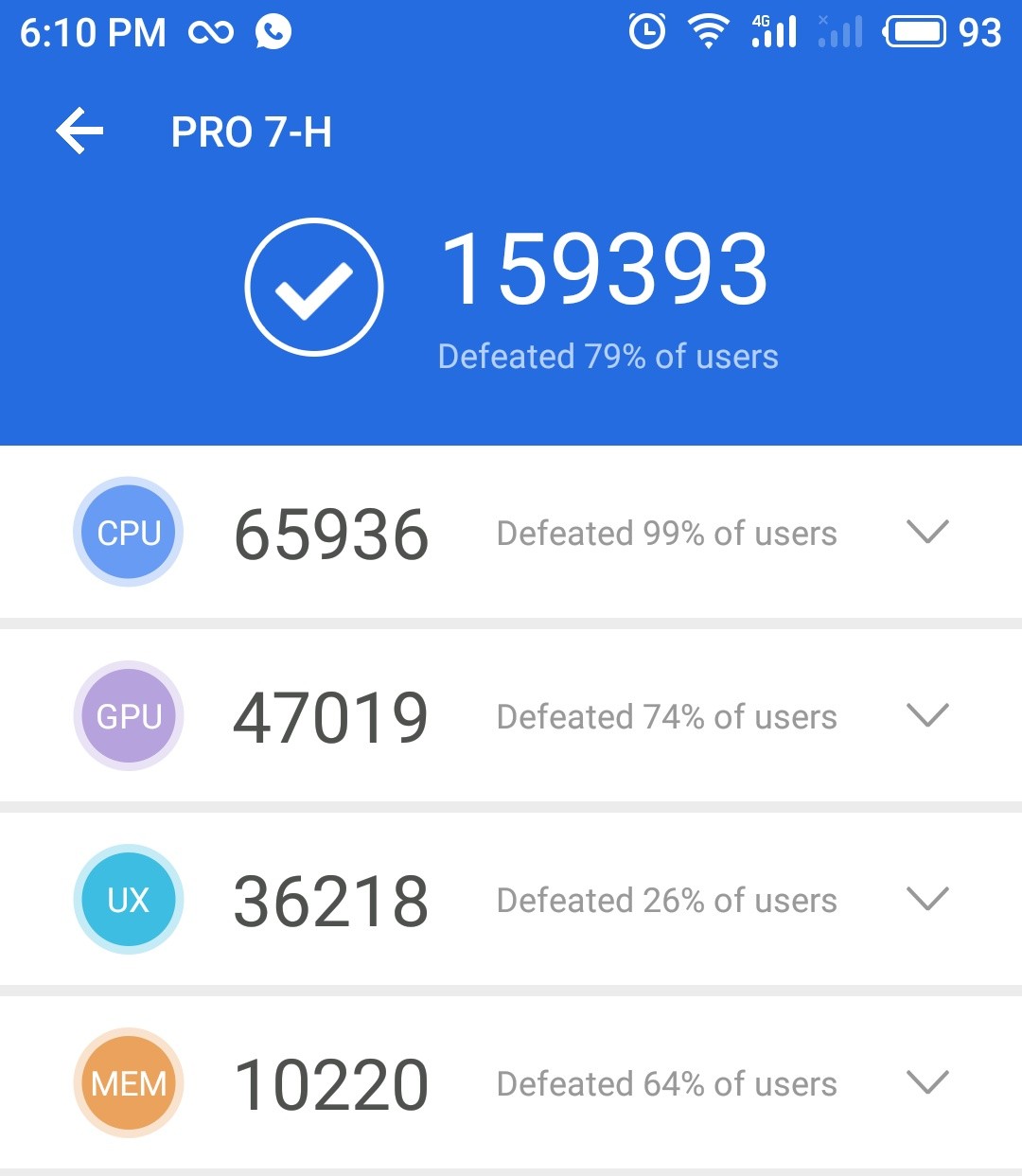Tap the Wi-Fi icon in the status bar
This screenshot has height=1176, width=1022.
coord(708,31)
